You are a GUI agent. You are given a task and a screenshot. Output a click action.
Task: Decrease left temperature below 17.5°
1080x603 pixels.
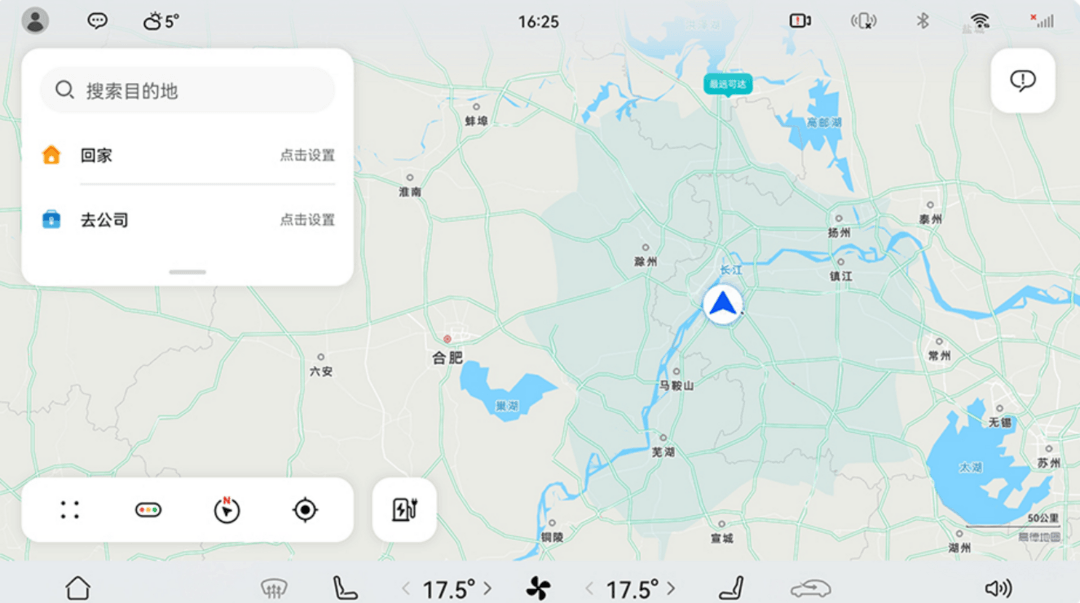(406, 588)
